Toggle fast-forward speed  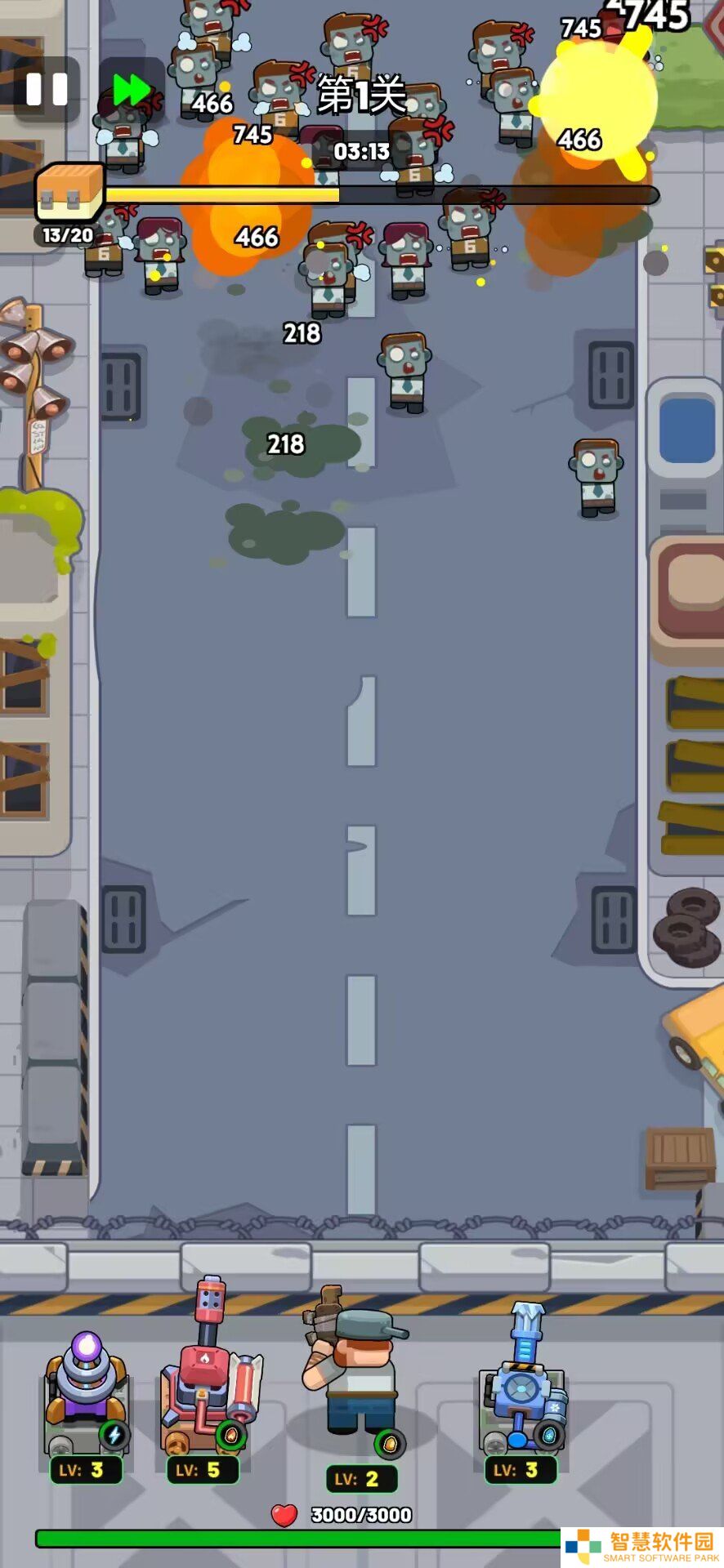(x=132, y=89)
